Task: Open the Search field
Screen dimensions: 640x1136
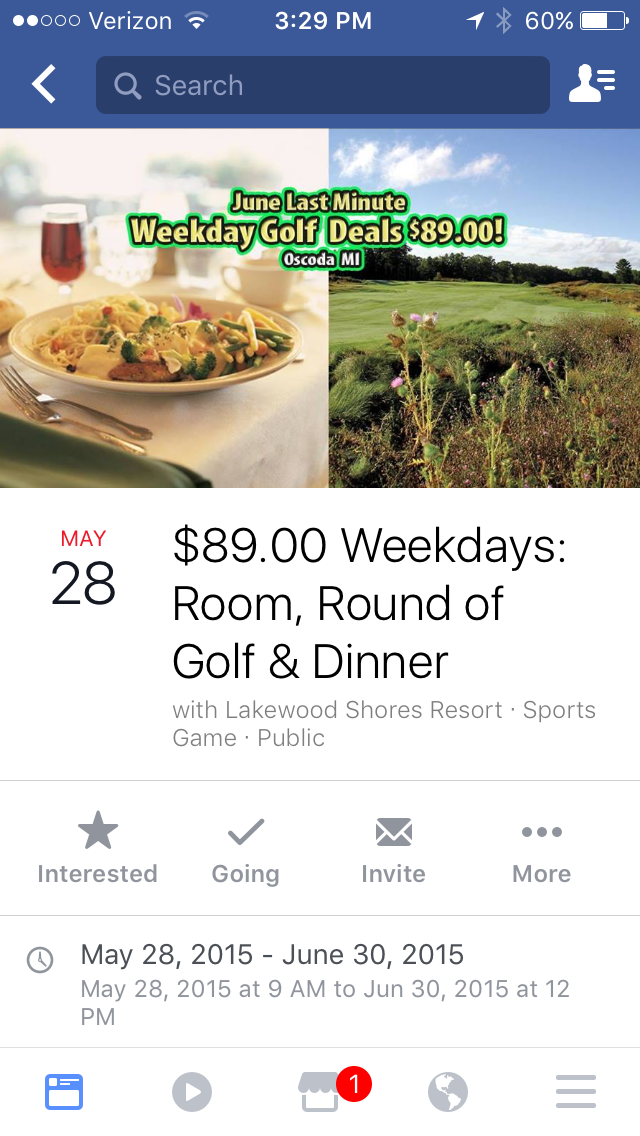Action: (x=323, y=85)
